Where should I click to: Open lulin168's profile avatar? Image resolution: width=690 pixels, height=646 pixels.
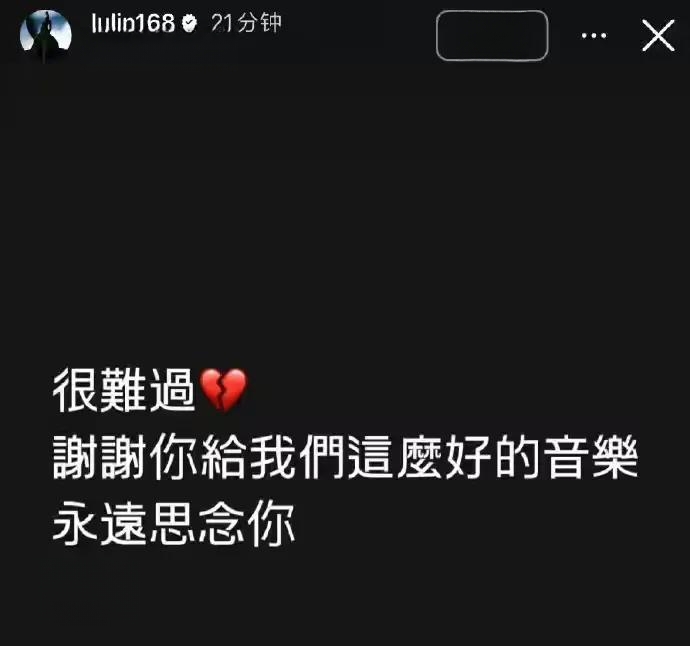tap(45, 36)
